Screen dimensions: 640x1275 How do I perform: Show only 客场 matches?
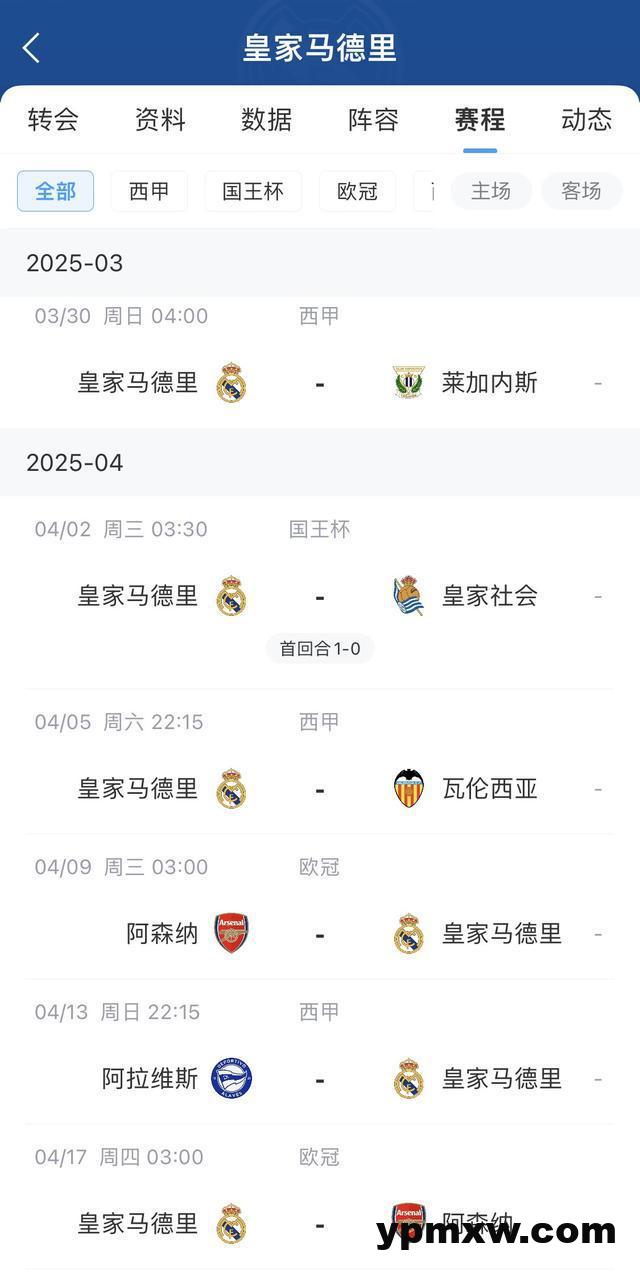(581, 191)
